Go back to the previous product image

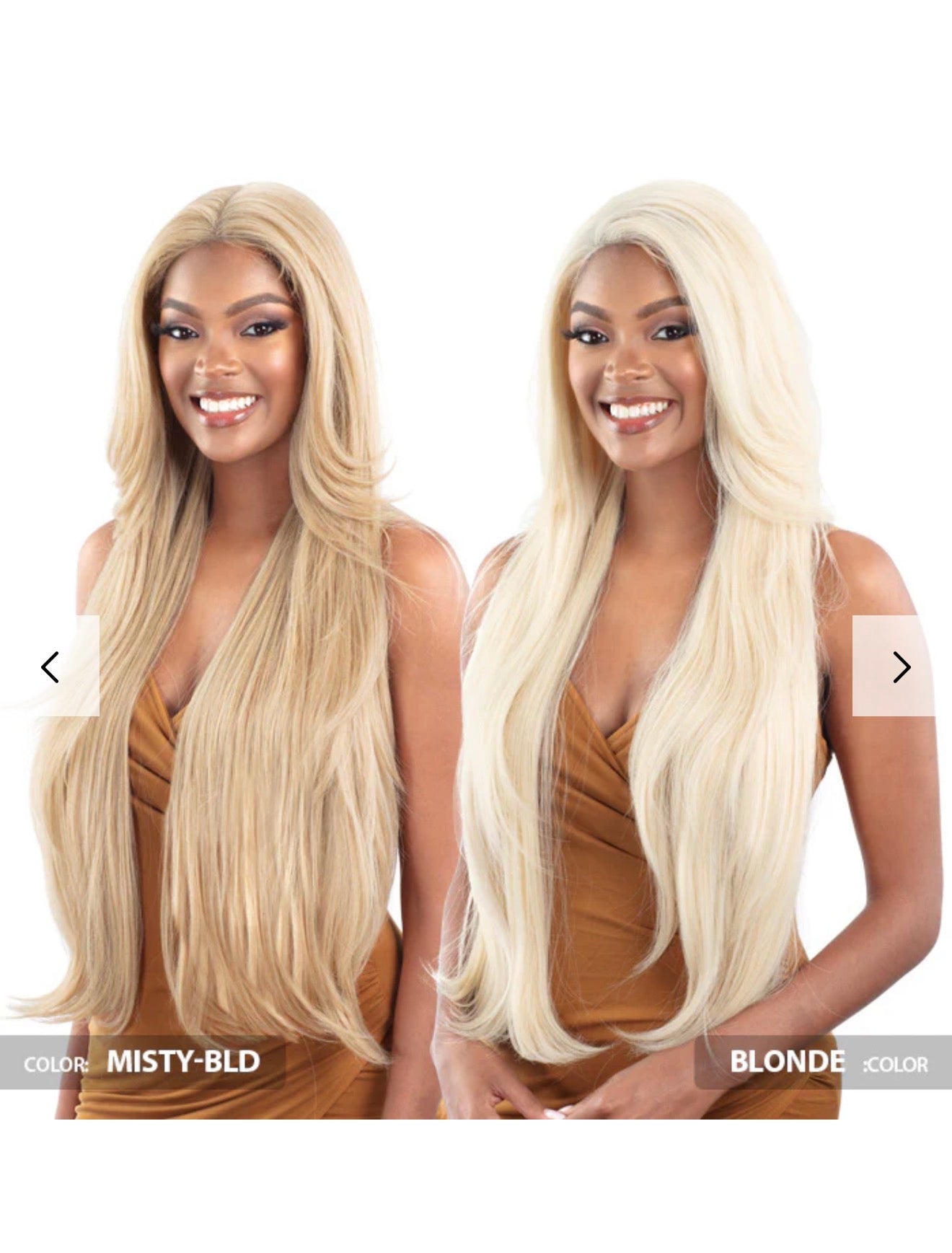(50, 666)
